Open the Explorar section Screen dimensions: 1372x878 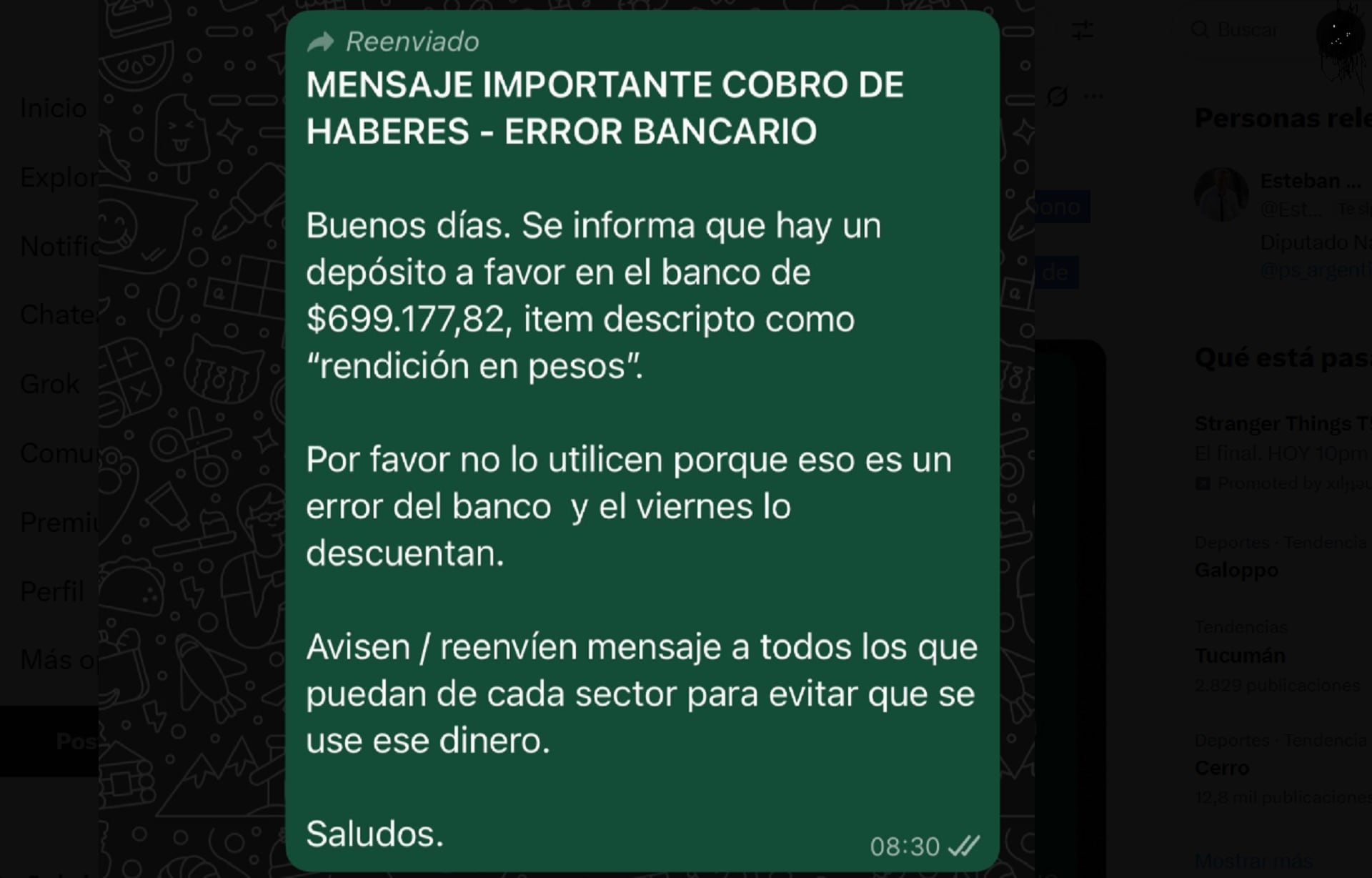[59, 177]
